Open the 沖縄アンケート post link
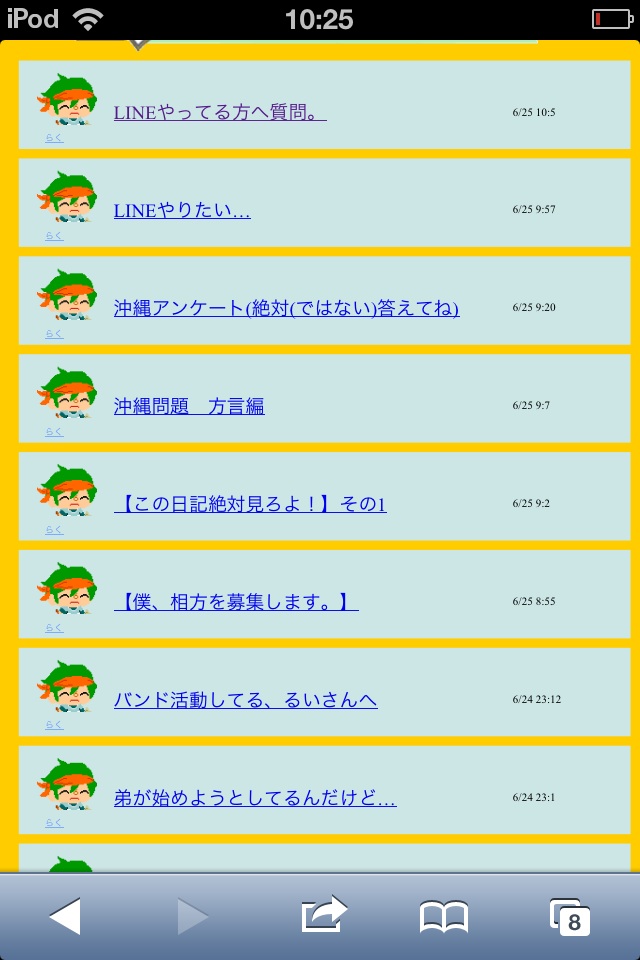640x960 pixels. (286, 309)
